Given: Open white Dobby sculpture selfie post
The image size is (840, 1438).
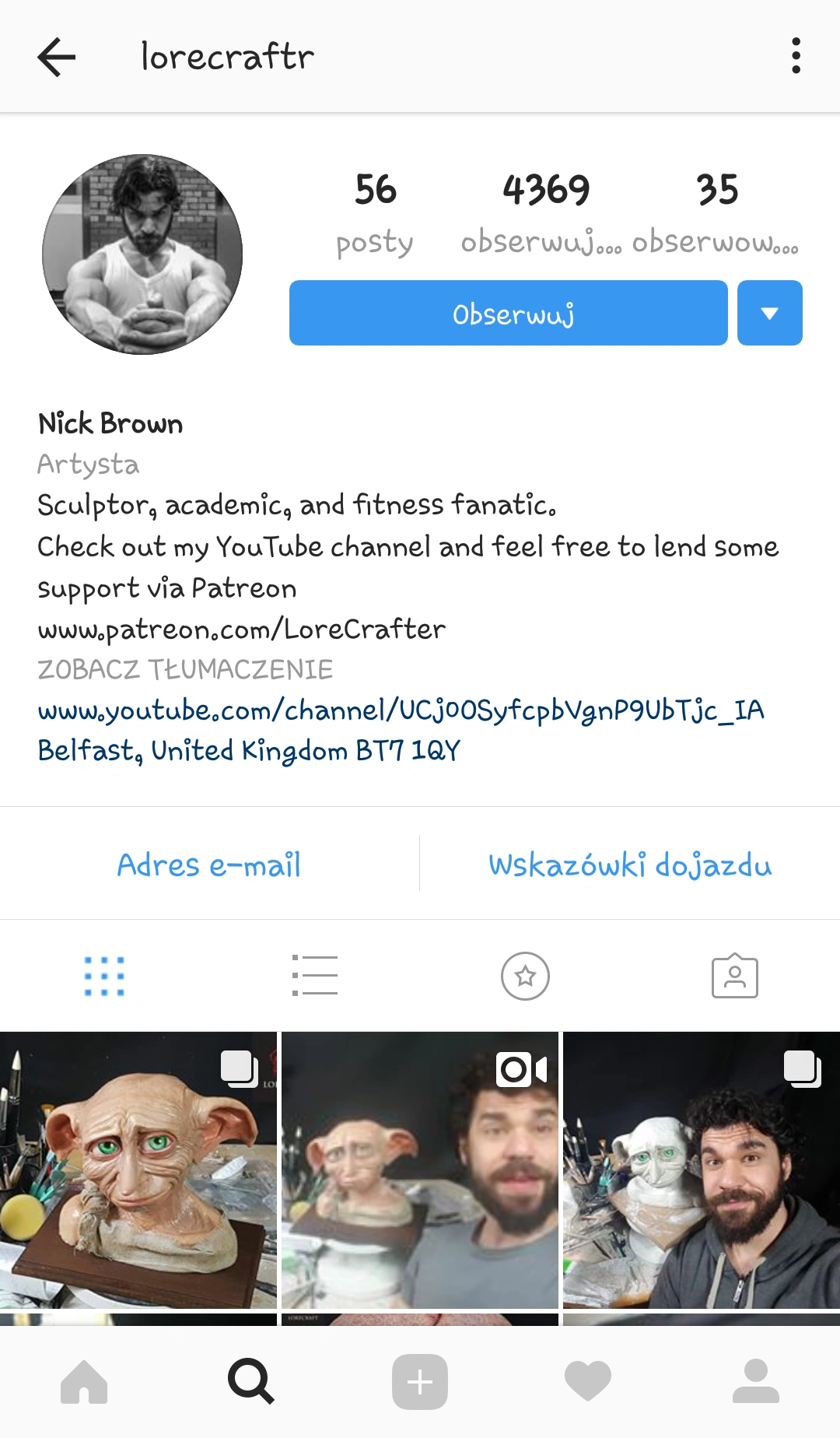Looking at the screenshot, I should click(x=701, y=1170).
